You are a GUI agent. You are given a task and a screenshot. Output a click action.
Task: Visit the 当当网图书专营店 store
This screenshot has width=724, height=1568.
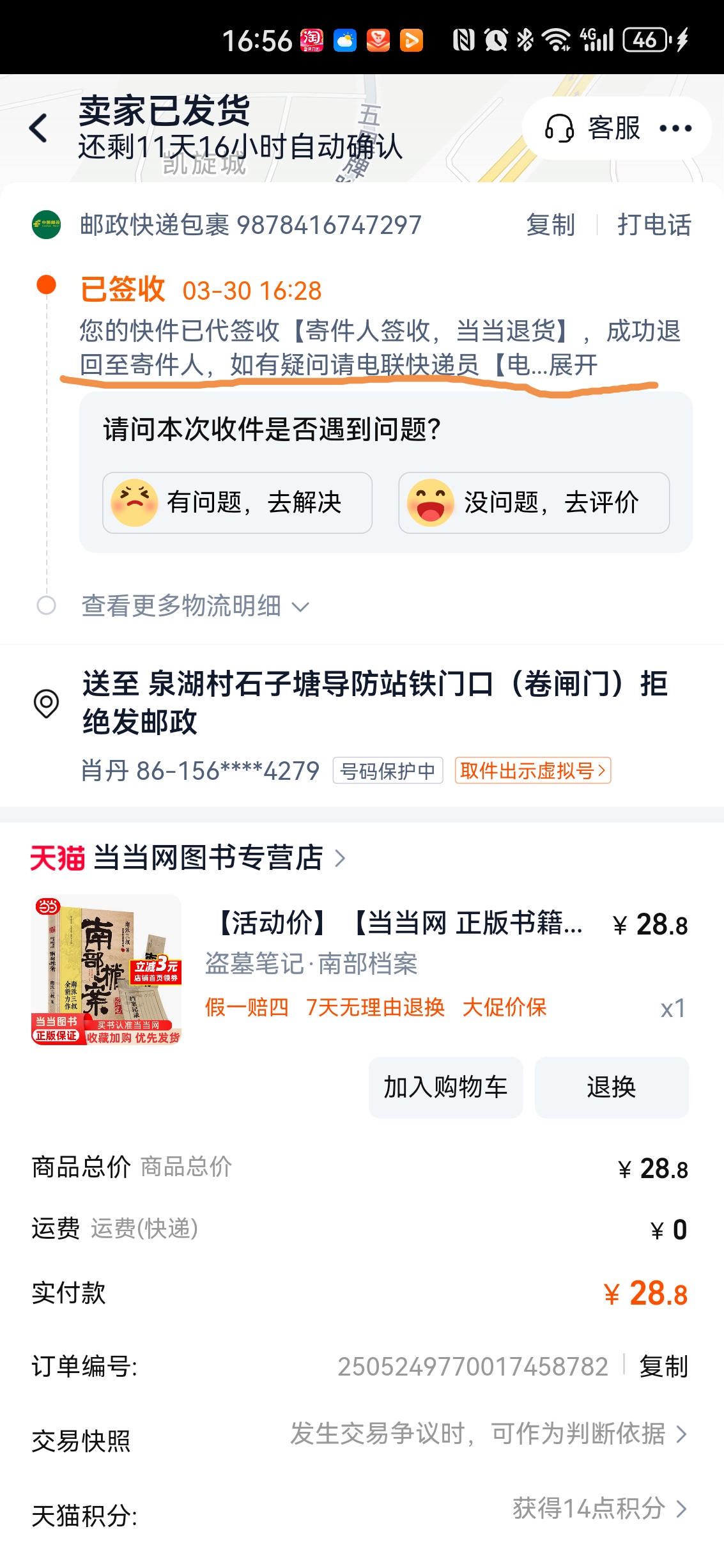(x=208, y=858)
